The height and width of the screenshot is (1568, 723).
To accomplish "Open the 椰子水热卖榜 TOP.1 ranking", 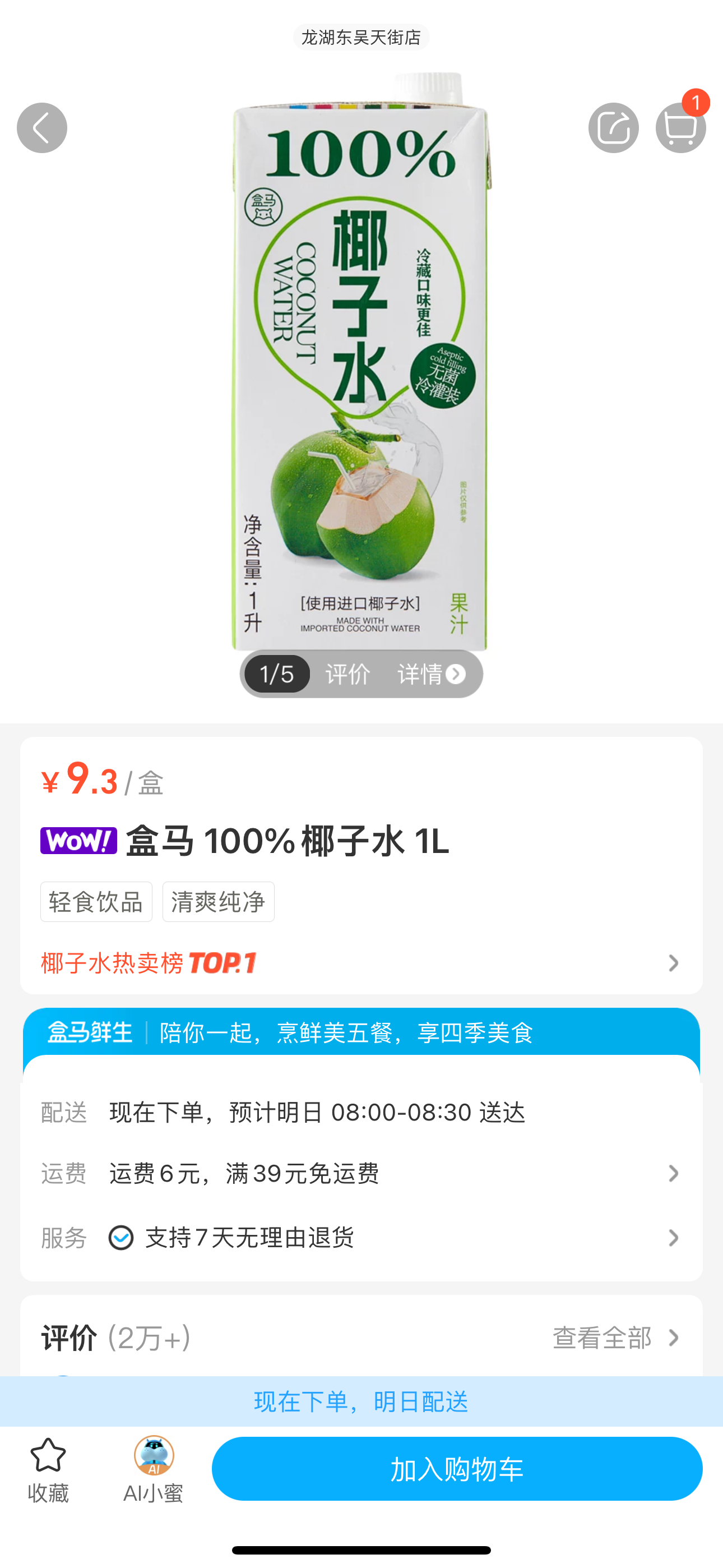I will (x=360, y=963).
